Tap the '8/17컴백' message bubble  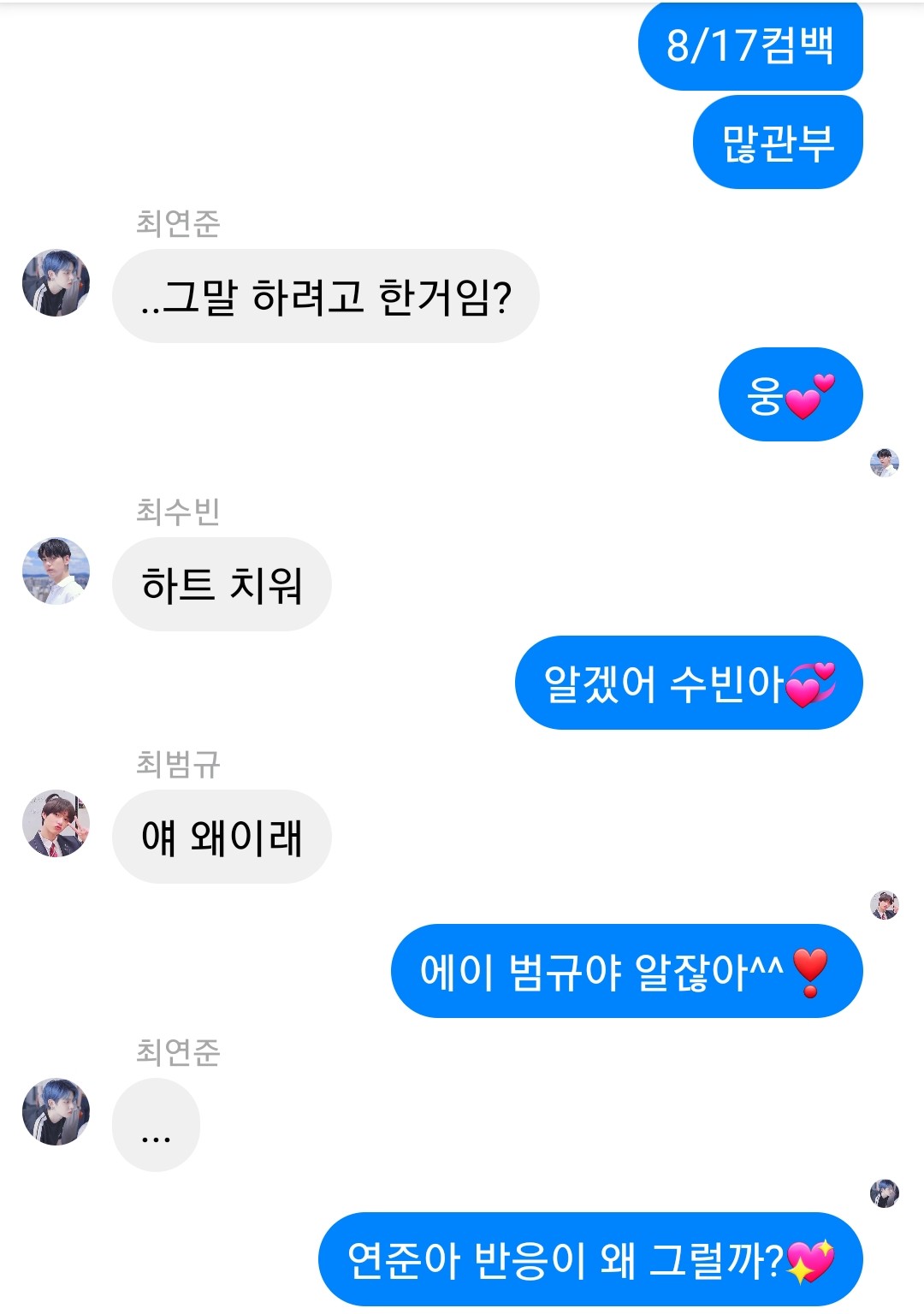click(749, 45)
